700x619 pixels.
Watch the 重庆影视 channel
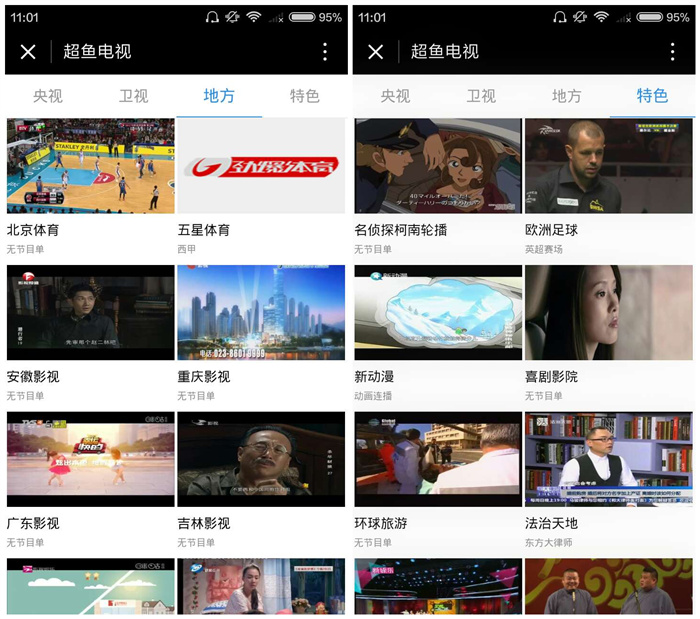coord(261,312)
